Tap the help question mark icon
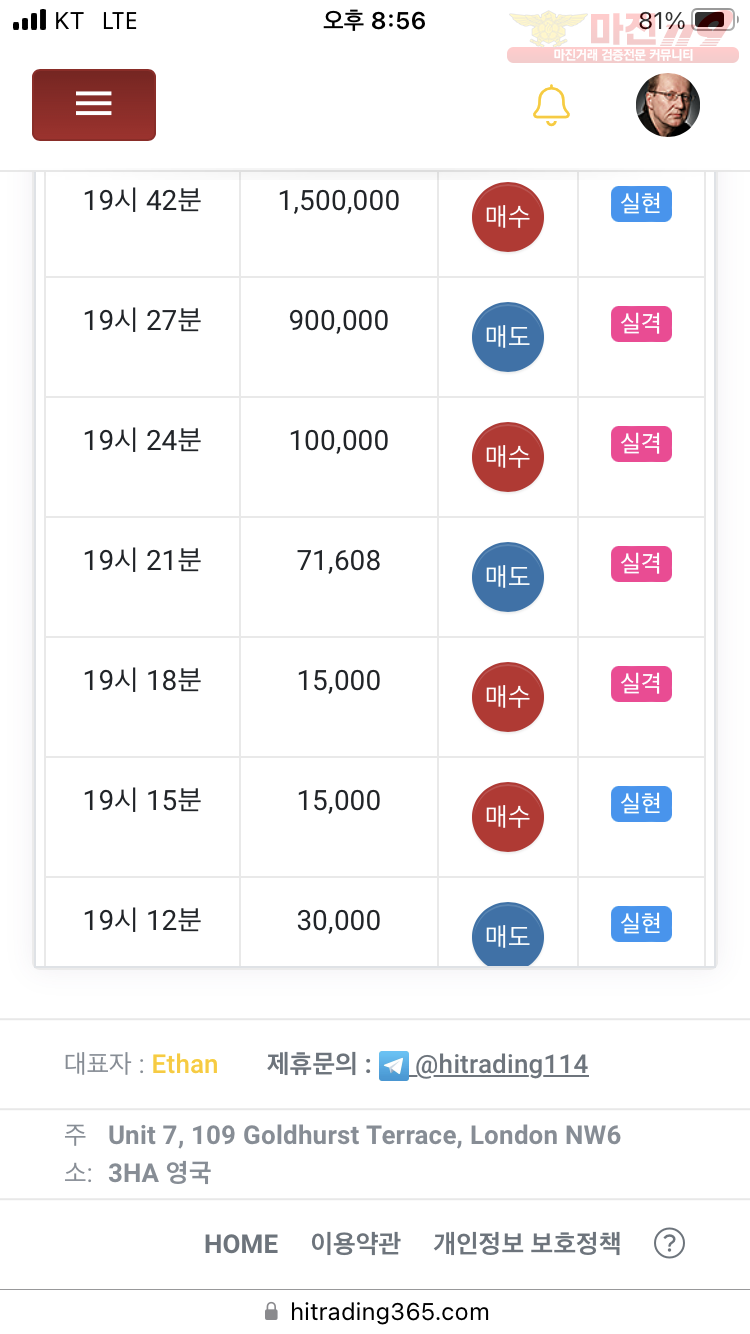The height and width of the screenshot is (1334, 750). (669, 1244)
